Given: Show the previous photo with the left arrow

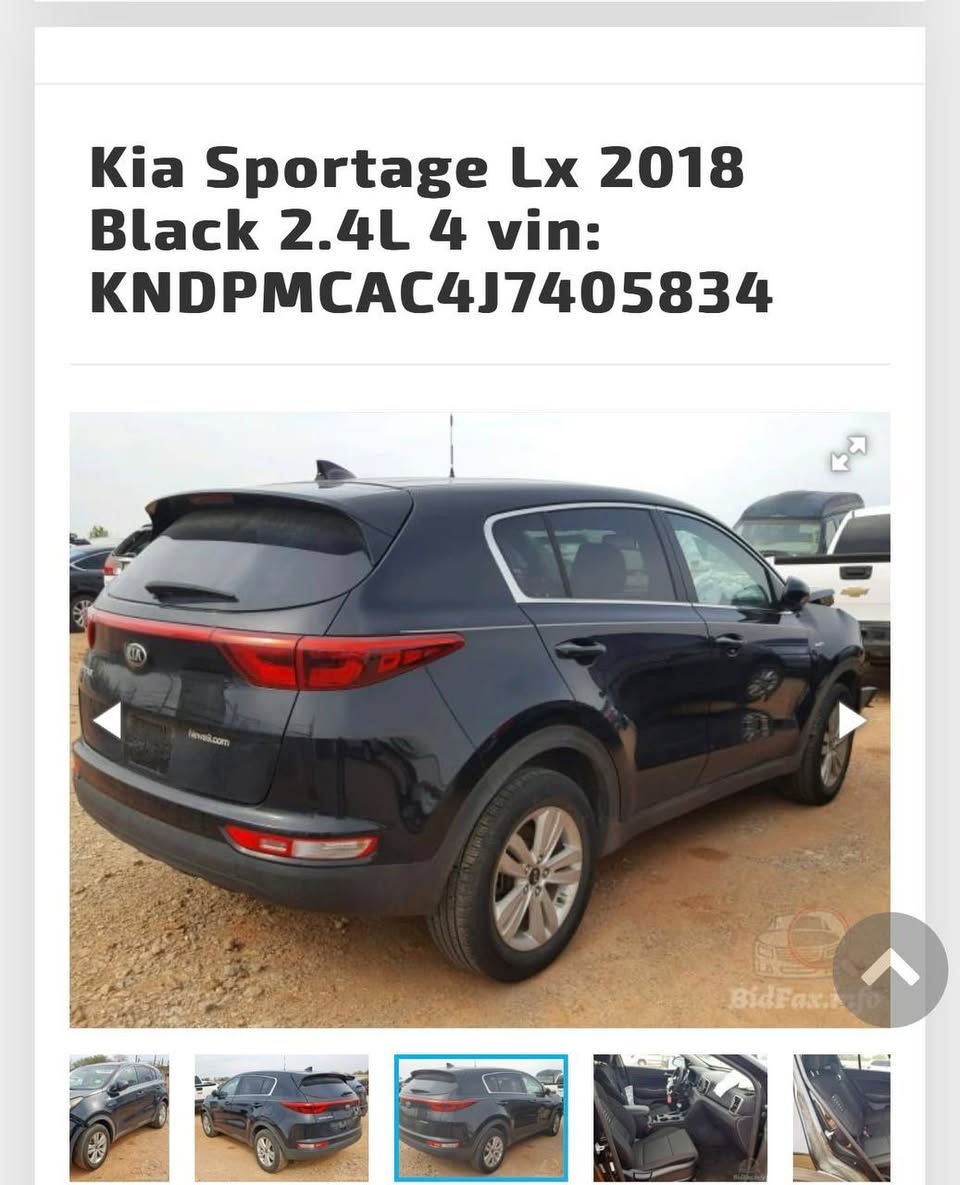Looking at the screenshot, I should (107, 720).
